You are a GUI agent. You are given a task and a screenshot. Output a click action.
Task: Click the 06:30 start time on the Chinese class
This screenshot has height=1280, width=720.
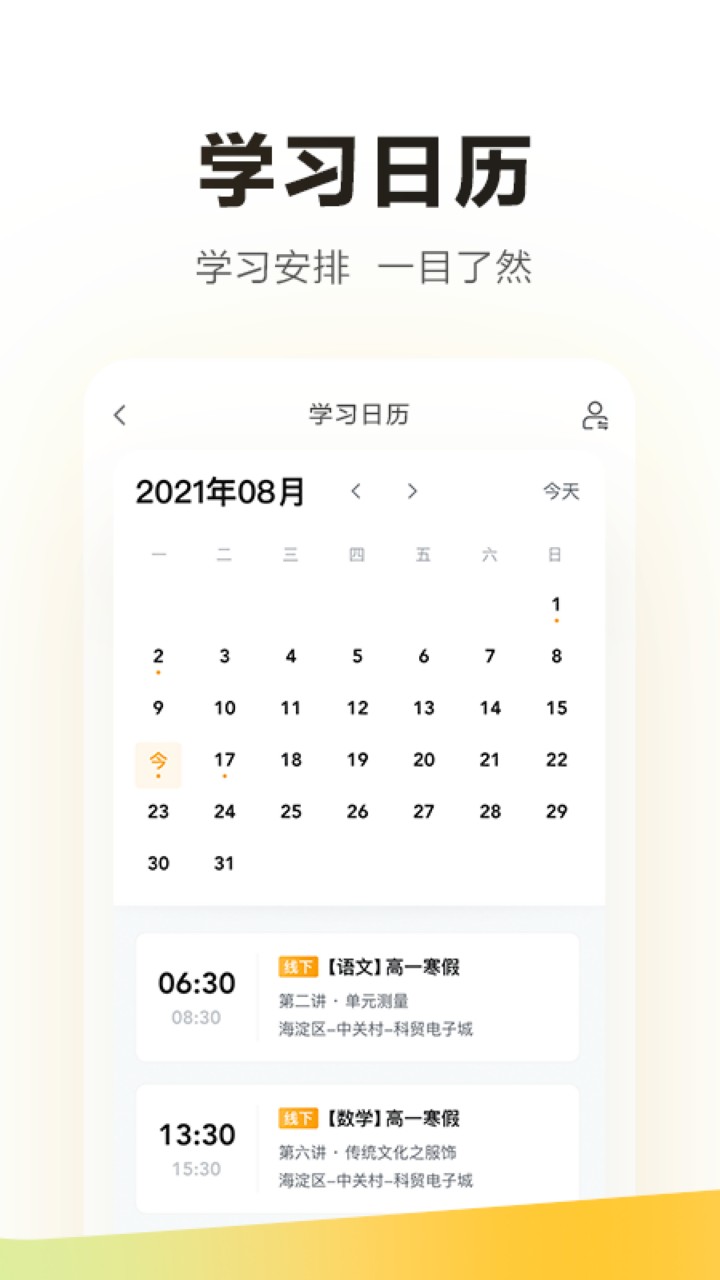coord(195,984)
